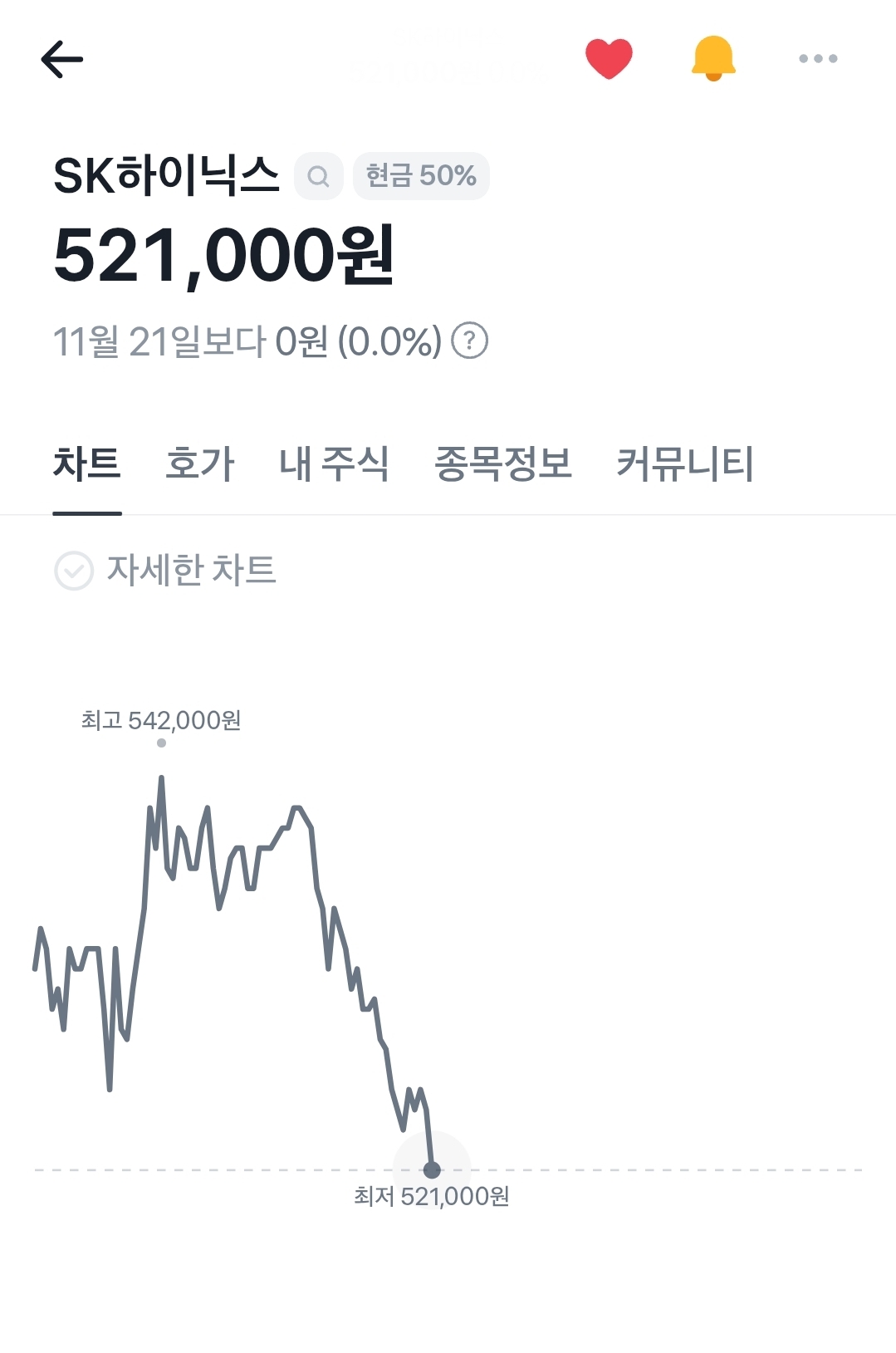Go back using the top-left arrow

click(x=62, y=60)
